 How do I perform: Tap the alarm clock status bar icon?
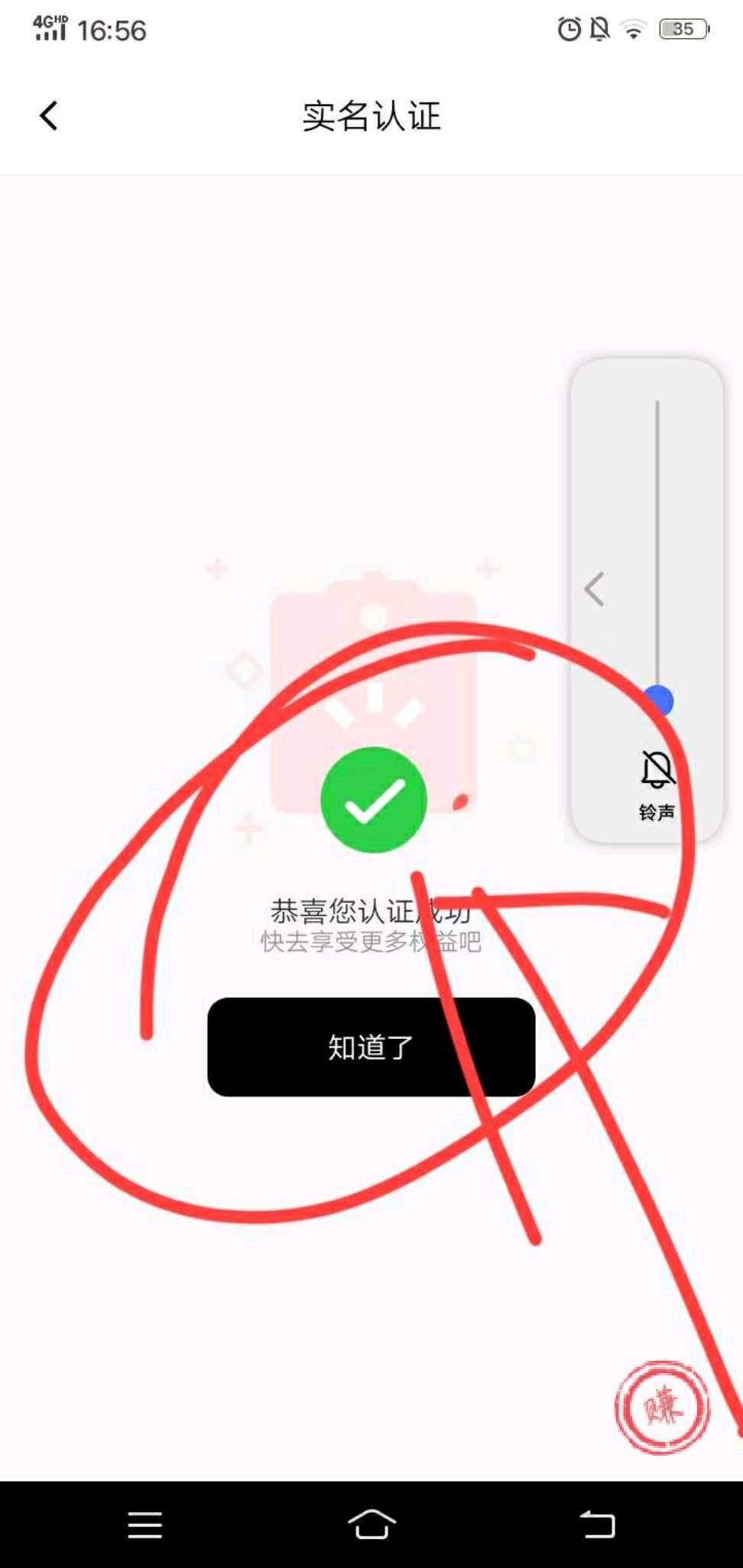coord(569,29)
